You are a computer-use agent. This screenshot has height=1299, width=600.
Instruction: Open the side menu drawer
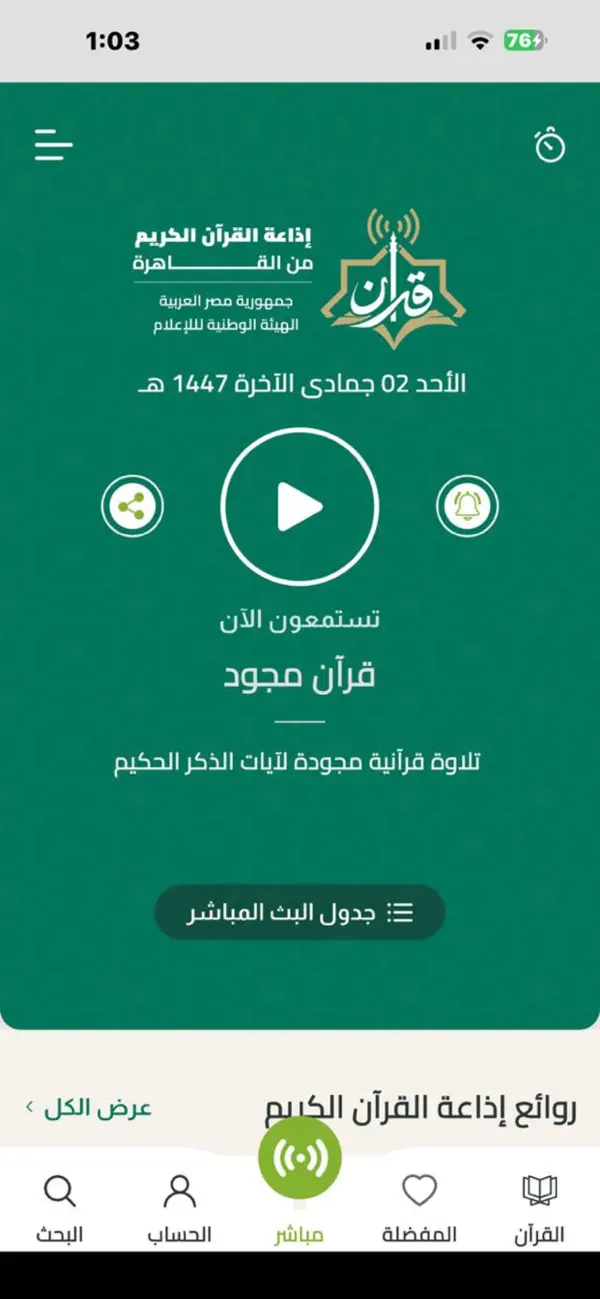(x=54, y=145)
